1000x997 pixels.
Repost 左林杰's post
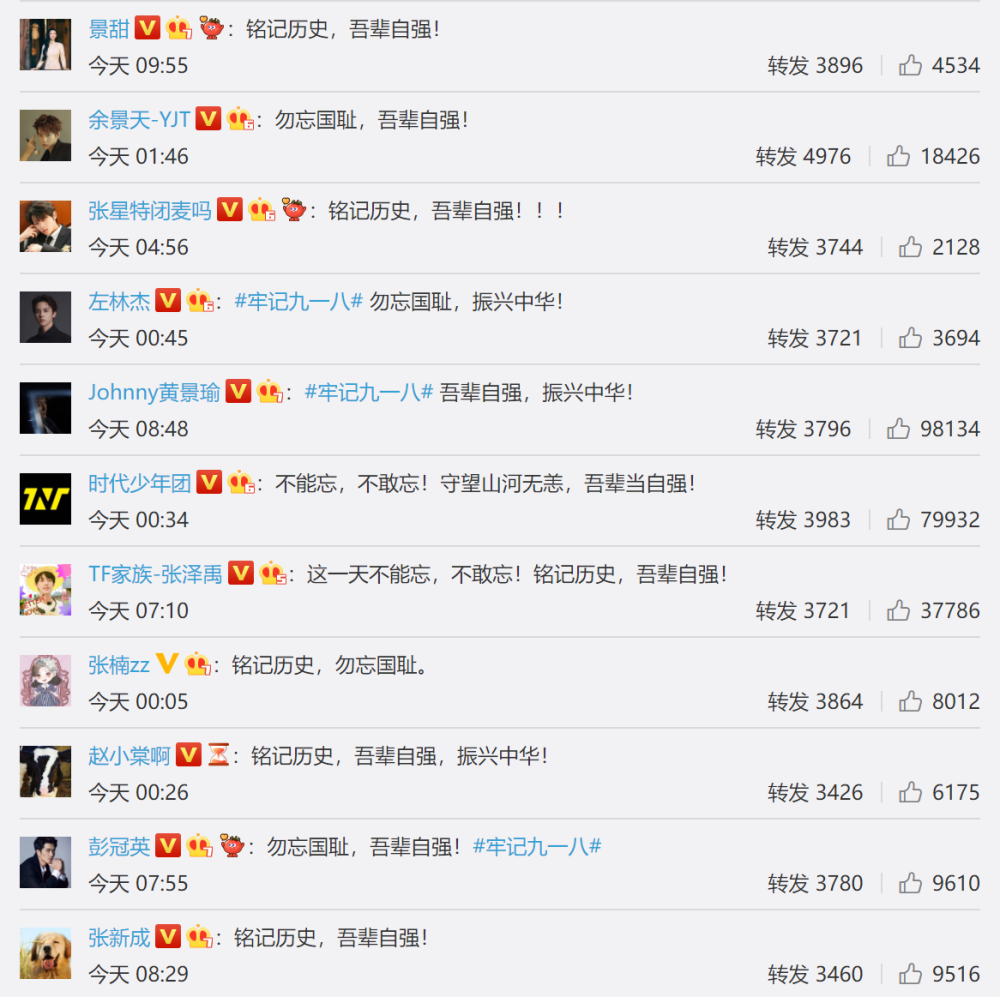(814, 339)
